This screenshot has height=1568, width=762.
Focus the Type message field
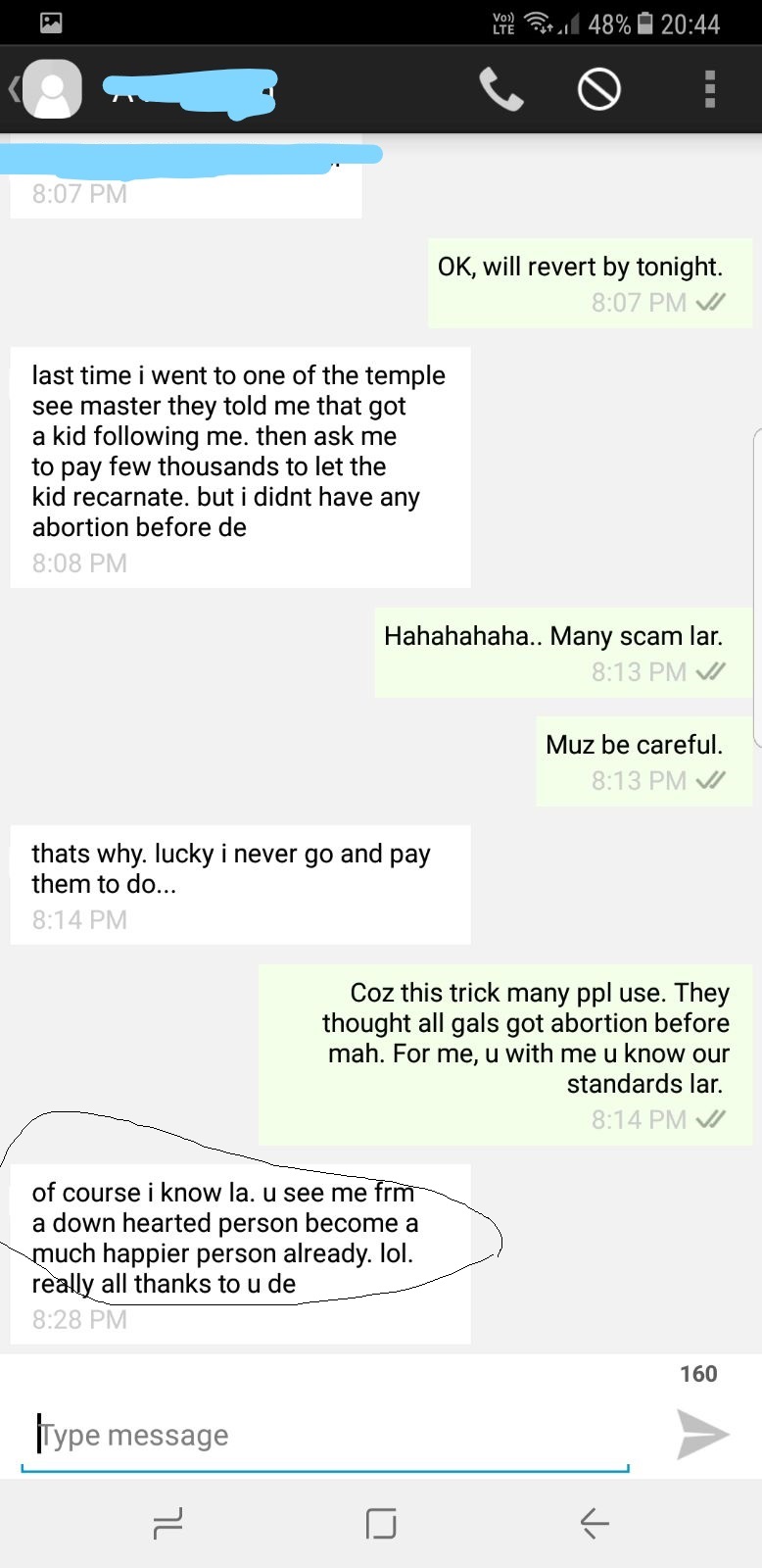pos(323,1435)
